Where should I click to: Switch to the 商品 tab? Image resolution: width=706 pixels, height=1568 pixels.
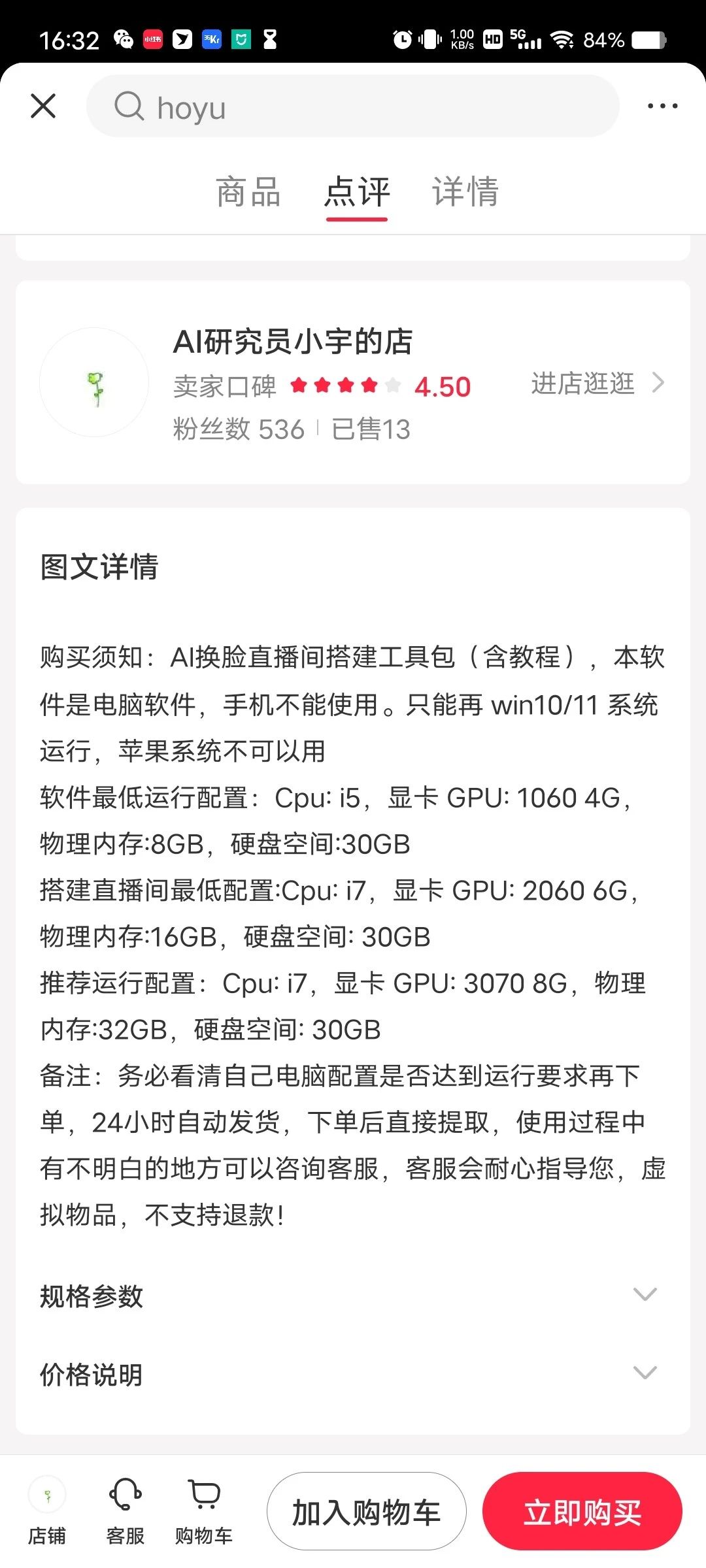(x=248, y=192)
